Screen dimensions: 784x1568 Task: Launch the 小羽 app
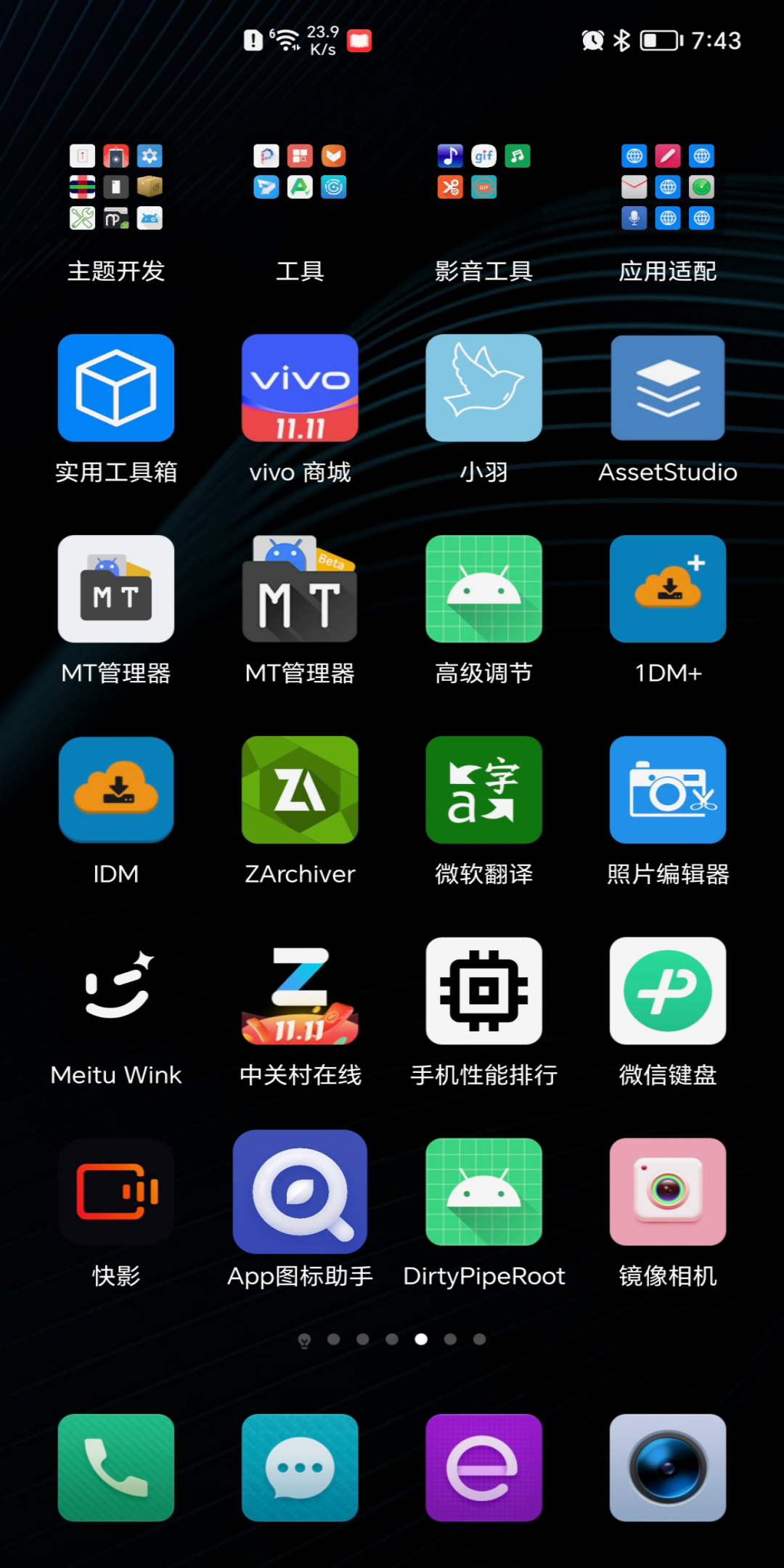pyautogui.click(x=483, y=388)
